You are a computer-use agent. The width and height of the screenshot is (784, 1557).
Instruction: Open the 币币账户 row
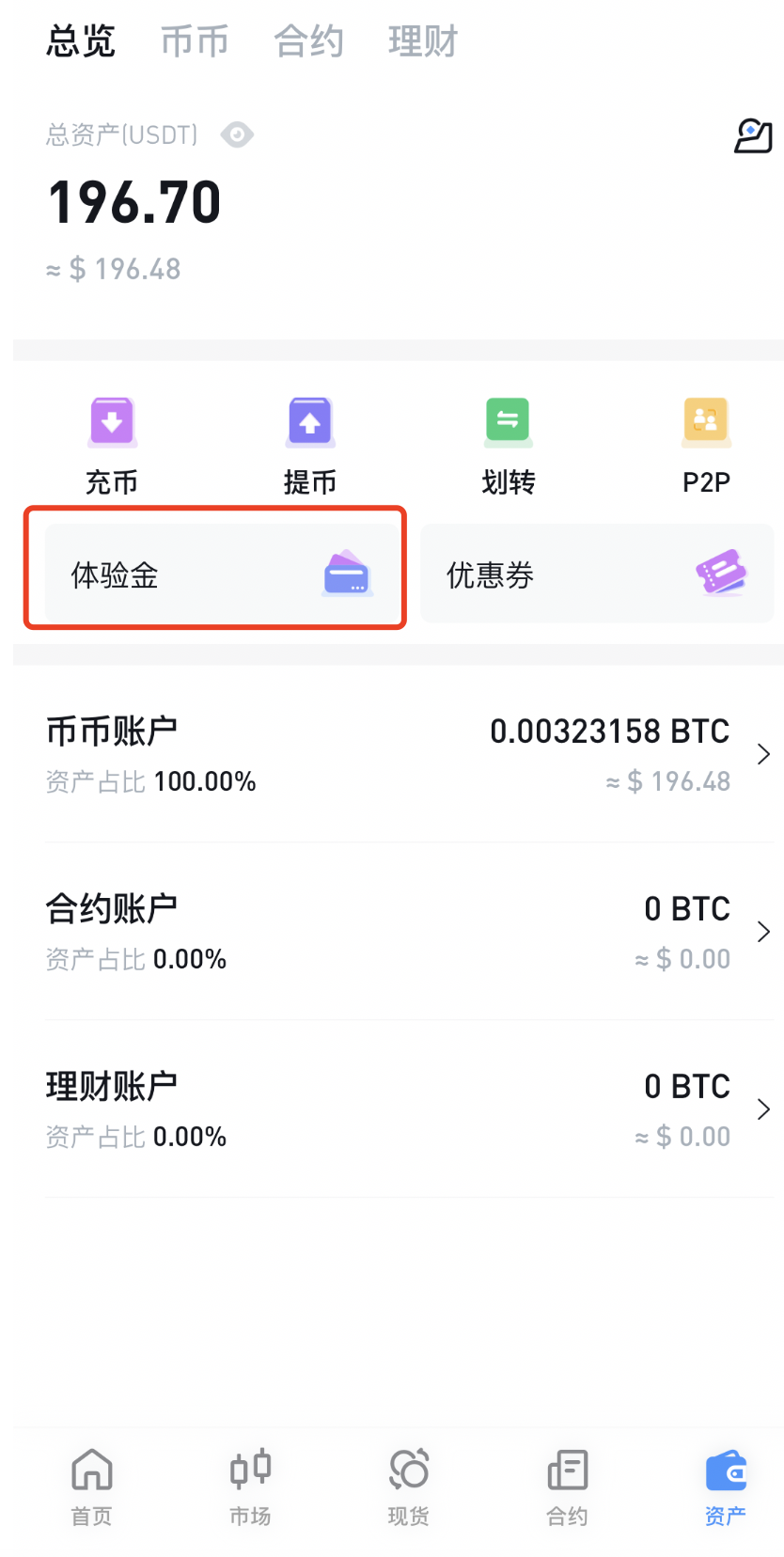(x=409, y=754)
